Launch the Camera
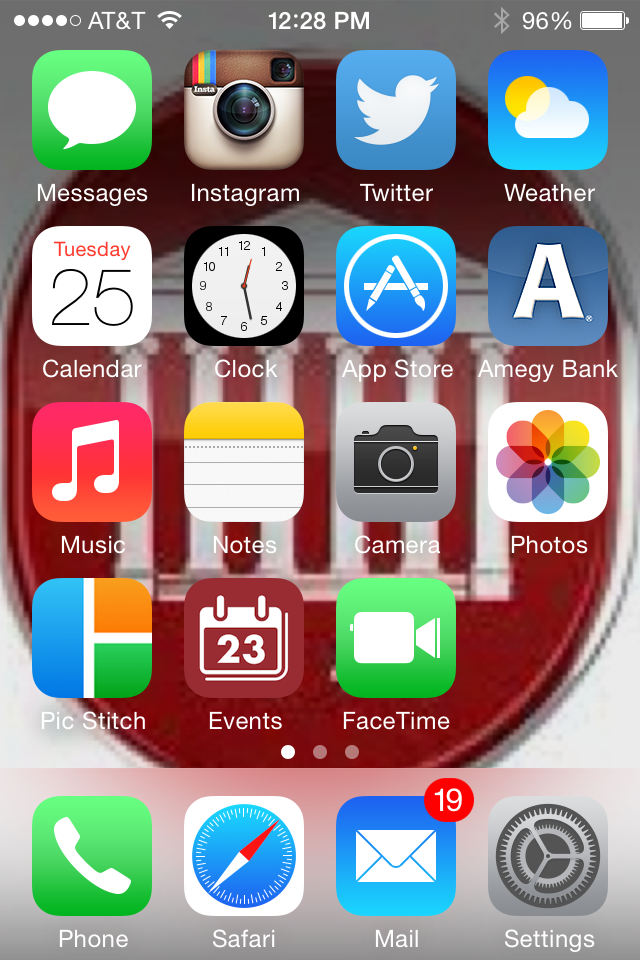 point(396,462)
